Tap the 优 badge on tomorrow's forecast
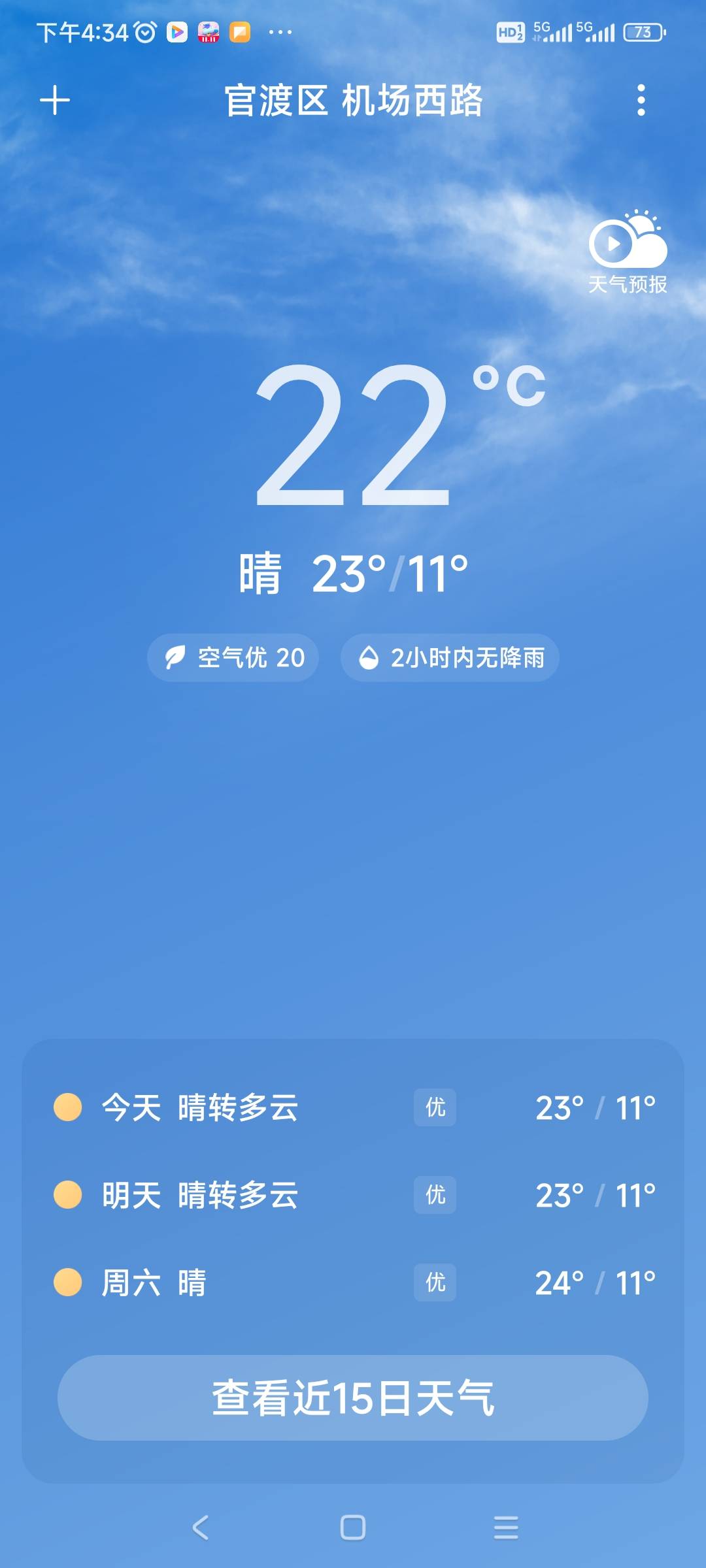Viewport: 706px width, 1568px height. point(434,1196)
